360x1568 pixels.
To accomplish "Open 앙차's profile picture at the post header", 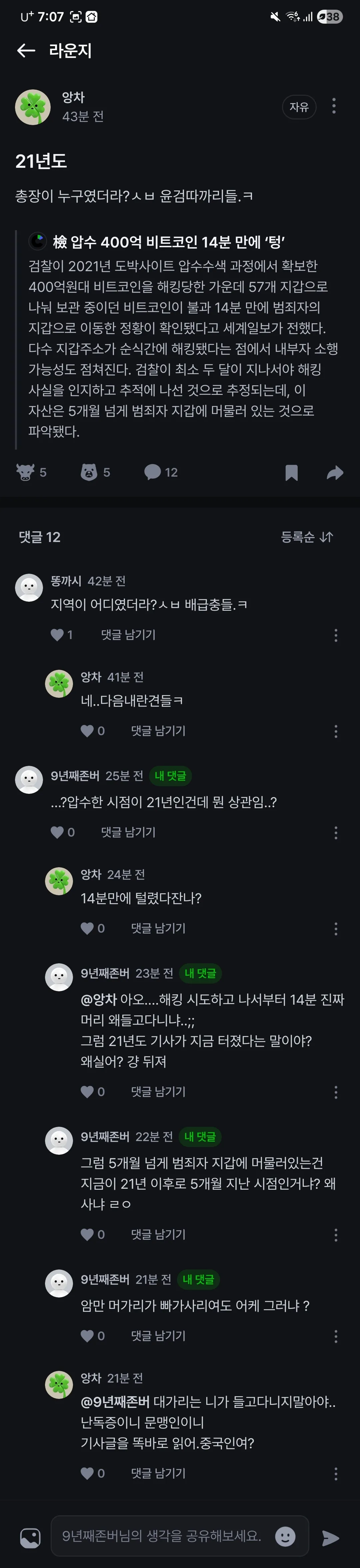I will click(33, 107).
